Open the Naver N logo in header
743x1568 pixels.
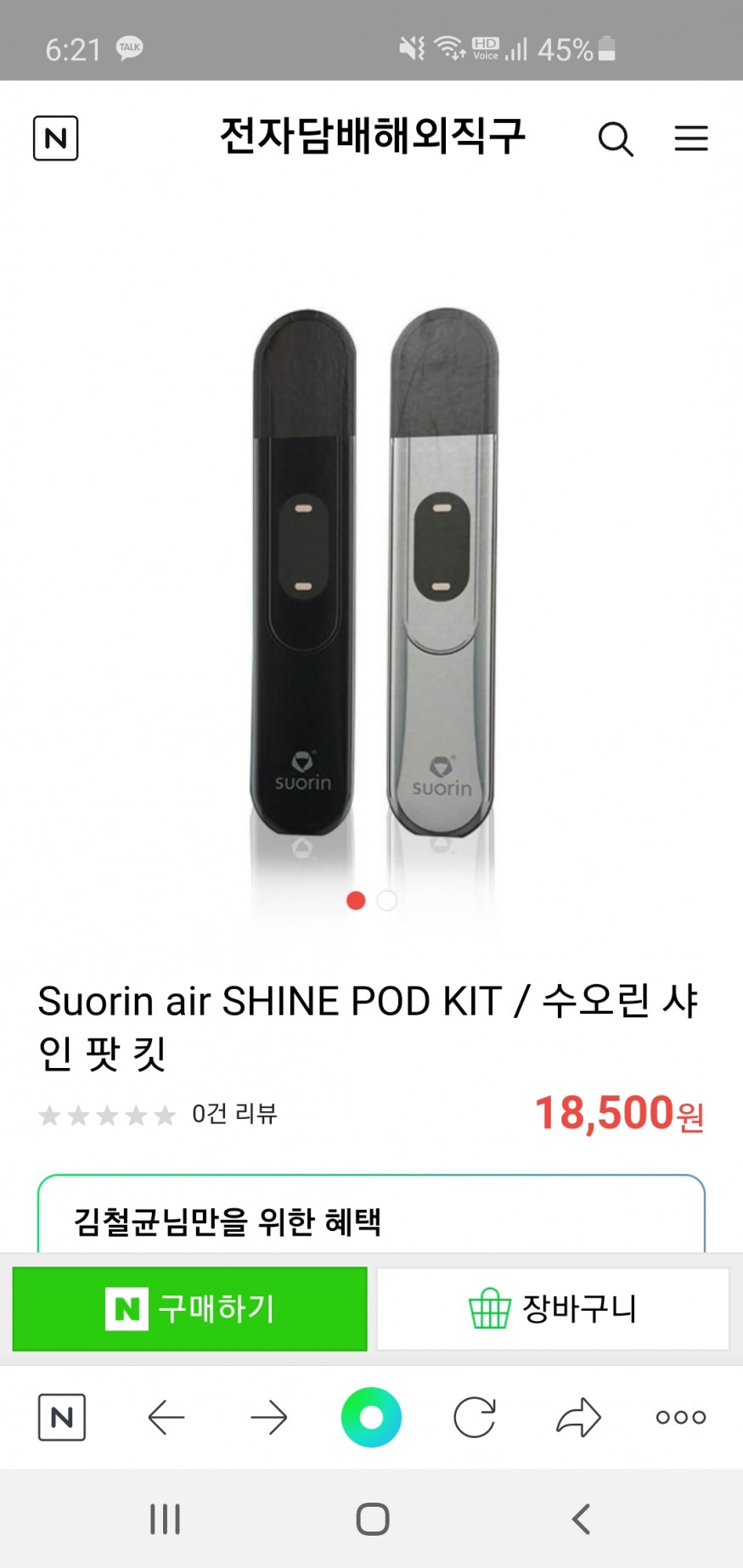[55, 138]
